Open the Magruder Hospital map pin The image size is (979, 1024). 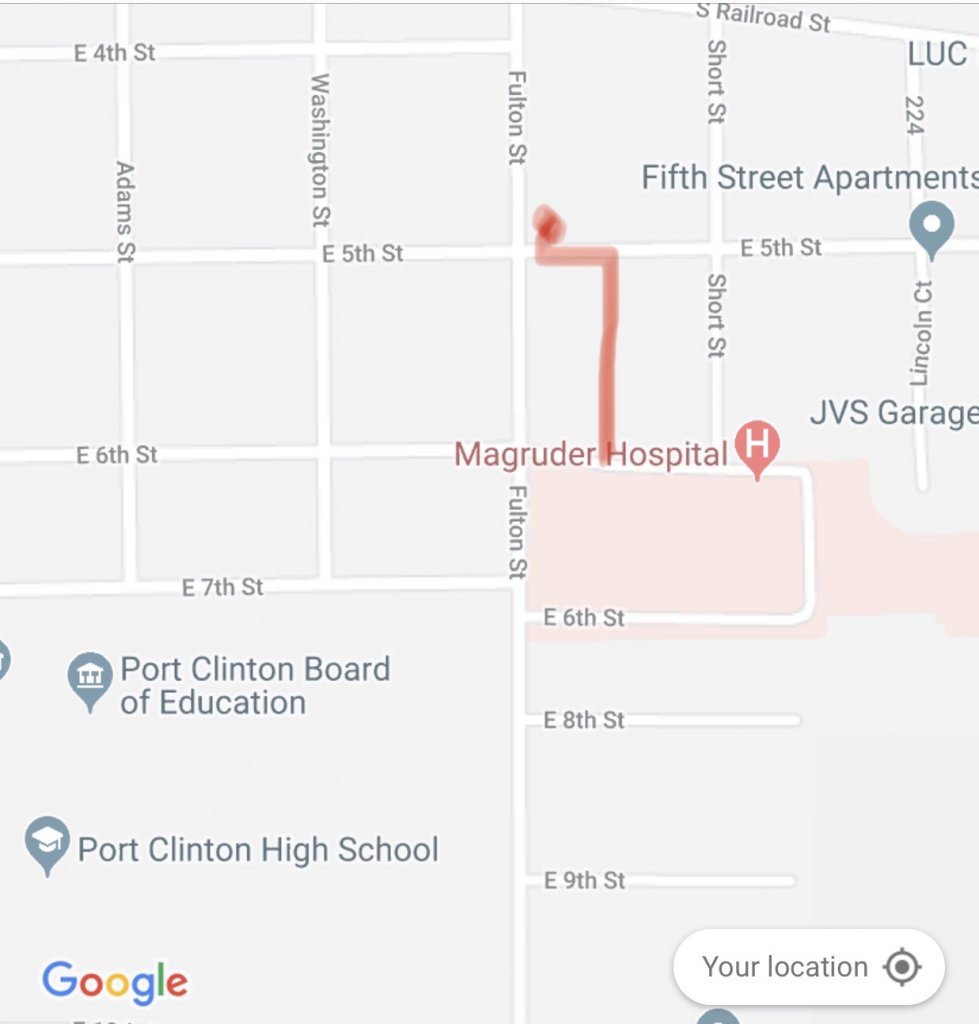(757, 445)
